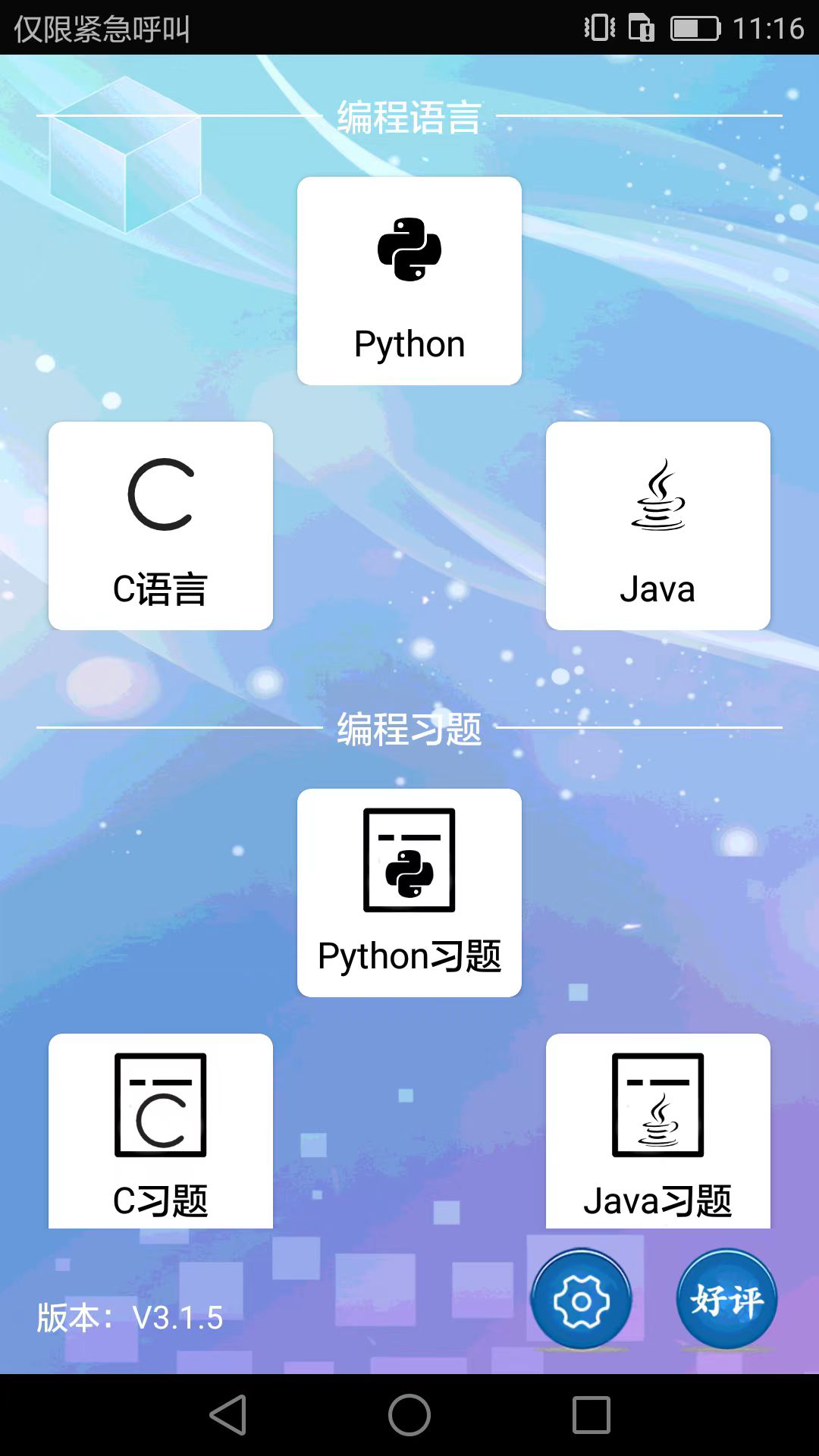Open the Java language tutorial
The height and width of the screenshot is (1456, 819).
657,525
